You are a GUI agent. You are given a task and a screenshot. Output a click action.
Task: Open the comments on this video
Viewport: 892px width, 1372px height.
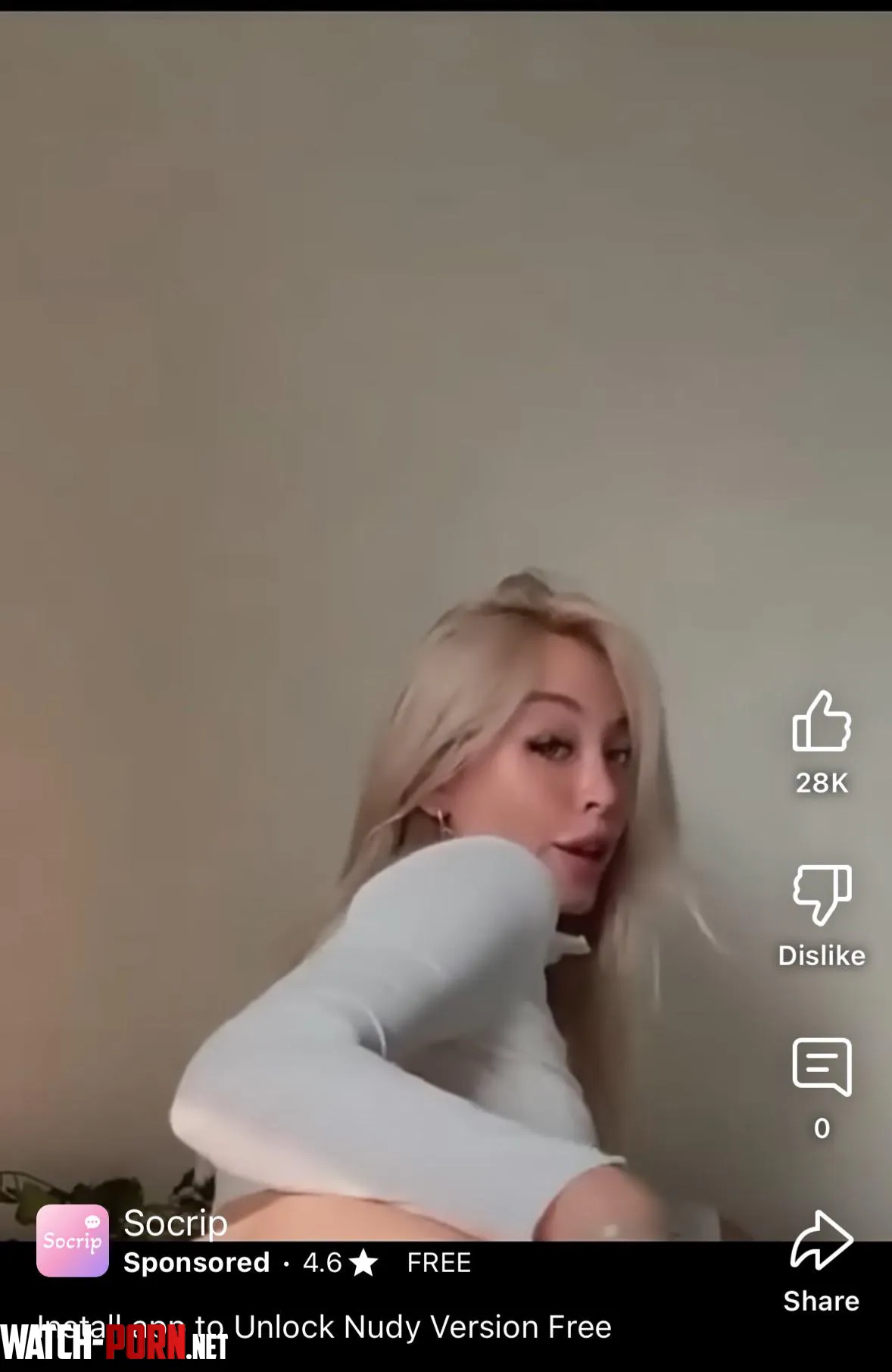point(822,1067)
